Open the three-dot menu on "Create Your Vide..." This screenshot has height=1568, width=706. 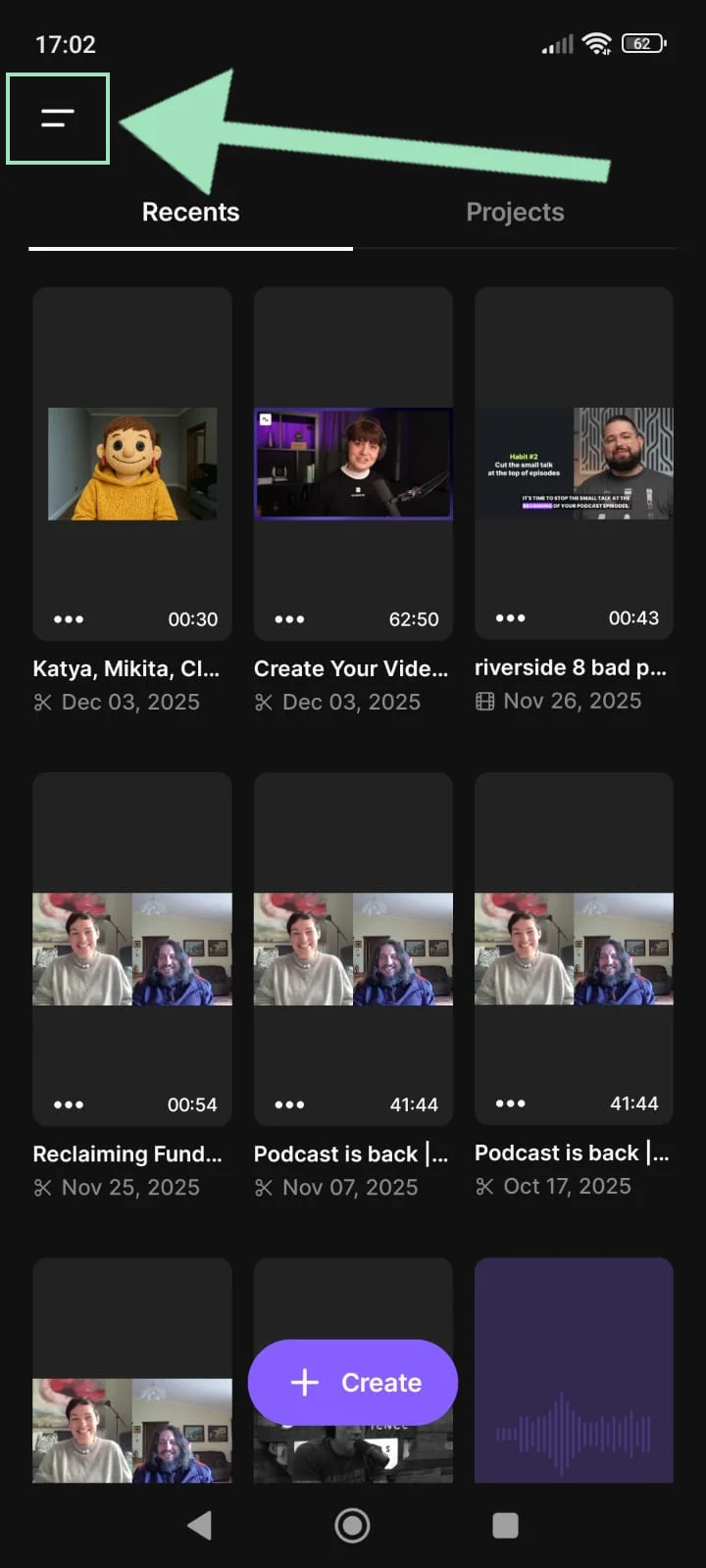point(288,618)
